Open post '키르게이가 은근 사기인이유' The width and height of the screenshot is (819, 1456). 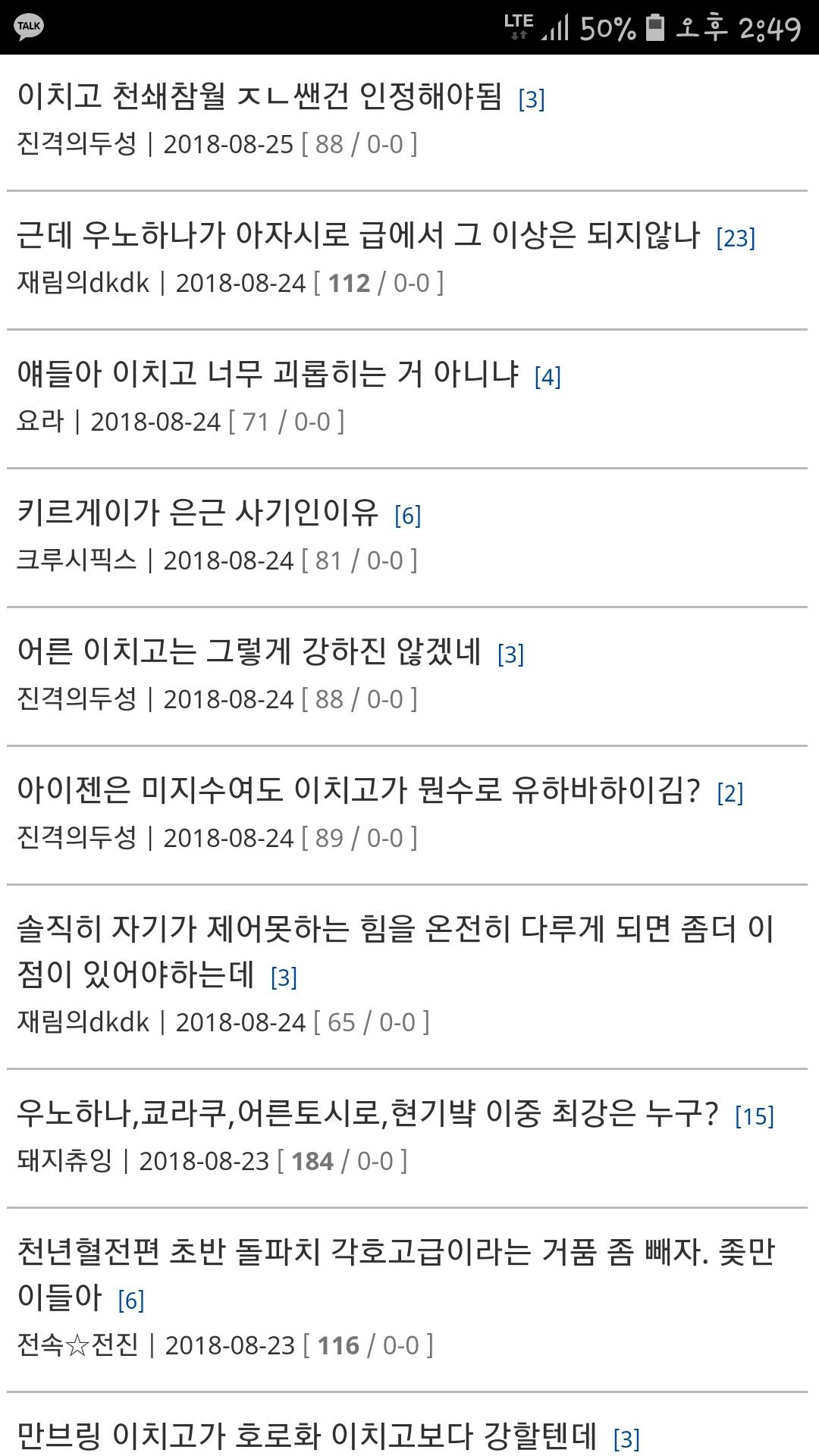(x=197, y=513)
